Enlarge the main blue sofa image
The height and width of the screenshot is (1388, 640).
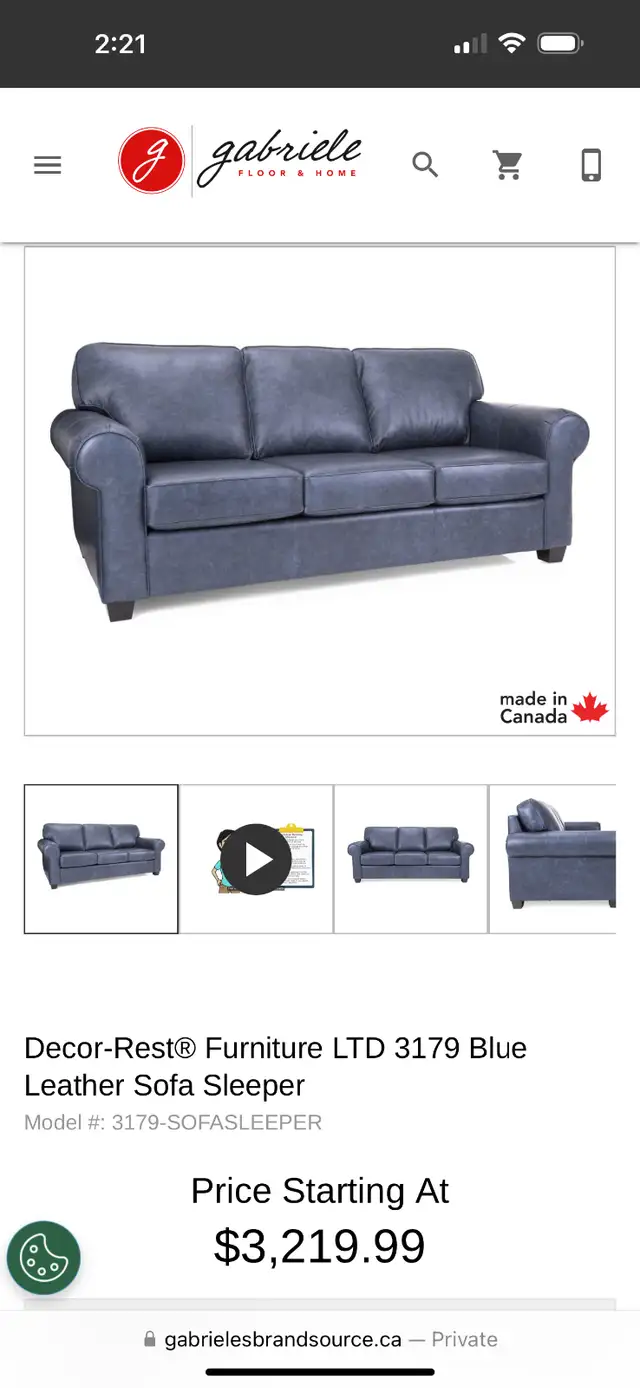pyautogui.click(x=320, y=491)
